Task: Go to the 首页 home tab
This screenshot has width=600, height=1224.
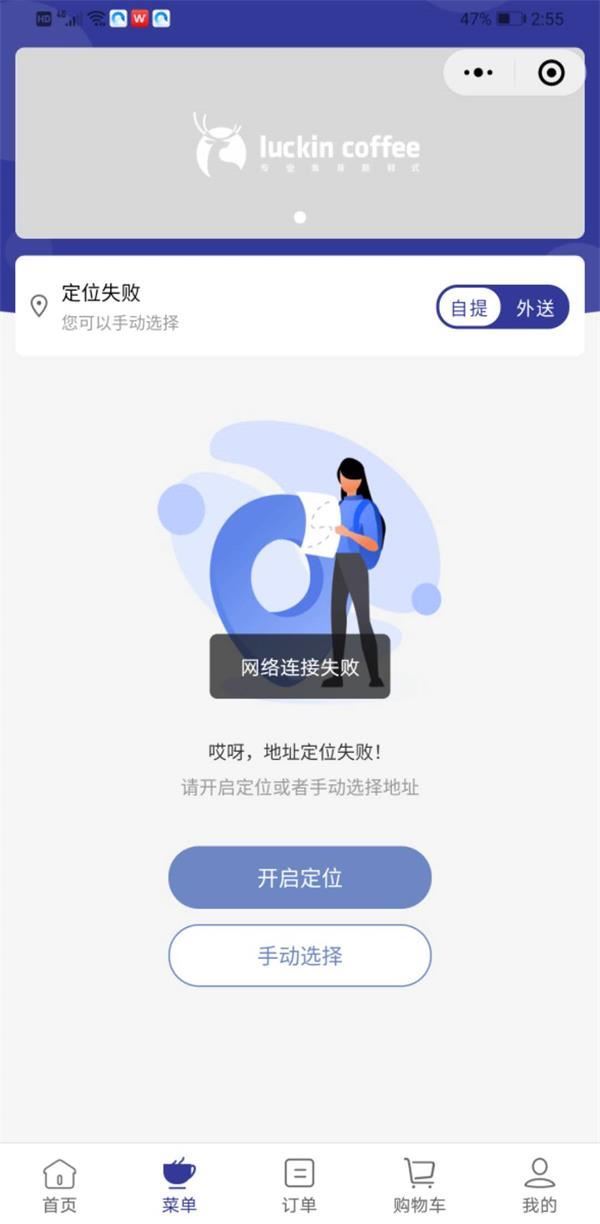Action: pyautogui.click(x=60, y=1185)
